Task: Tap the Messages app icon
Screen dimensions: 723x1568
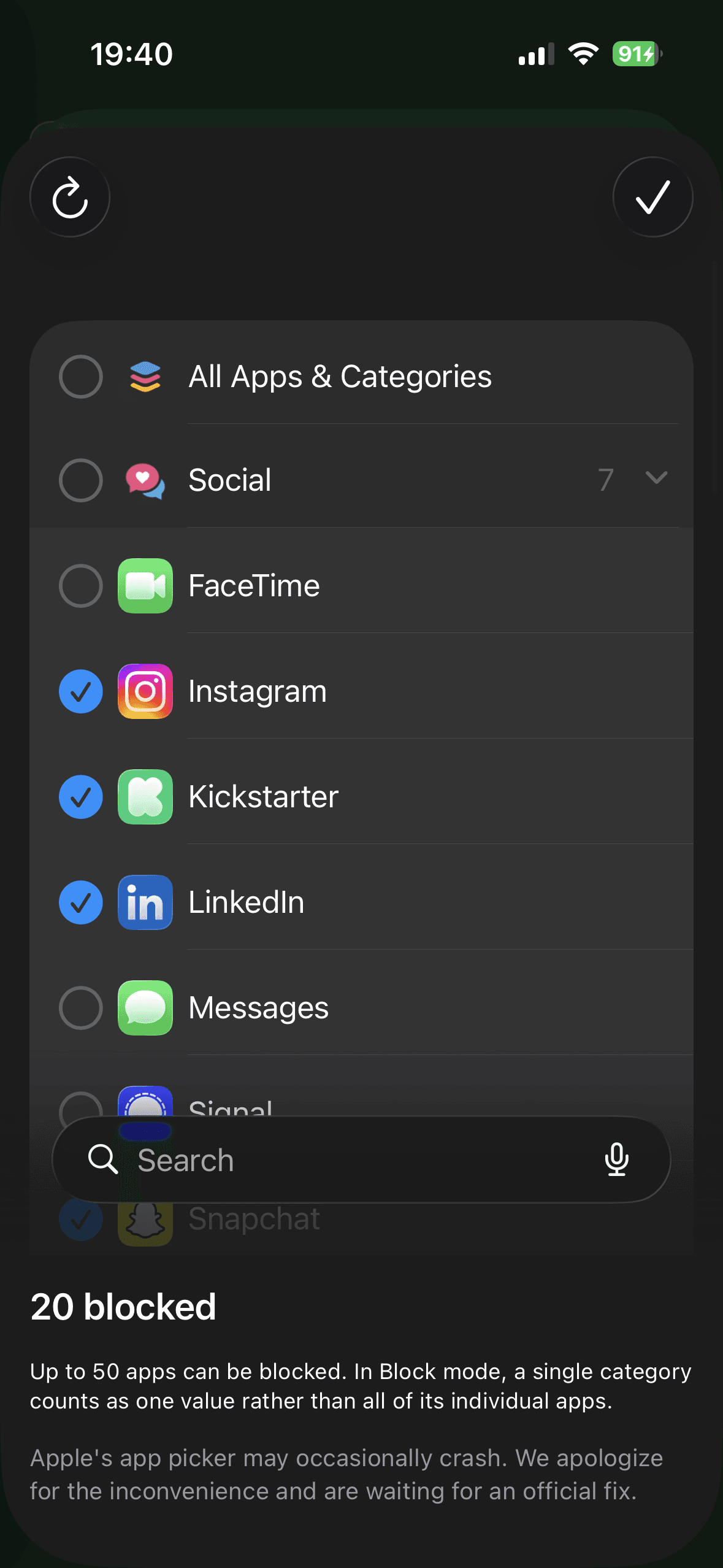Action: (x=145, y=1007)
